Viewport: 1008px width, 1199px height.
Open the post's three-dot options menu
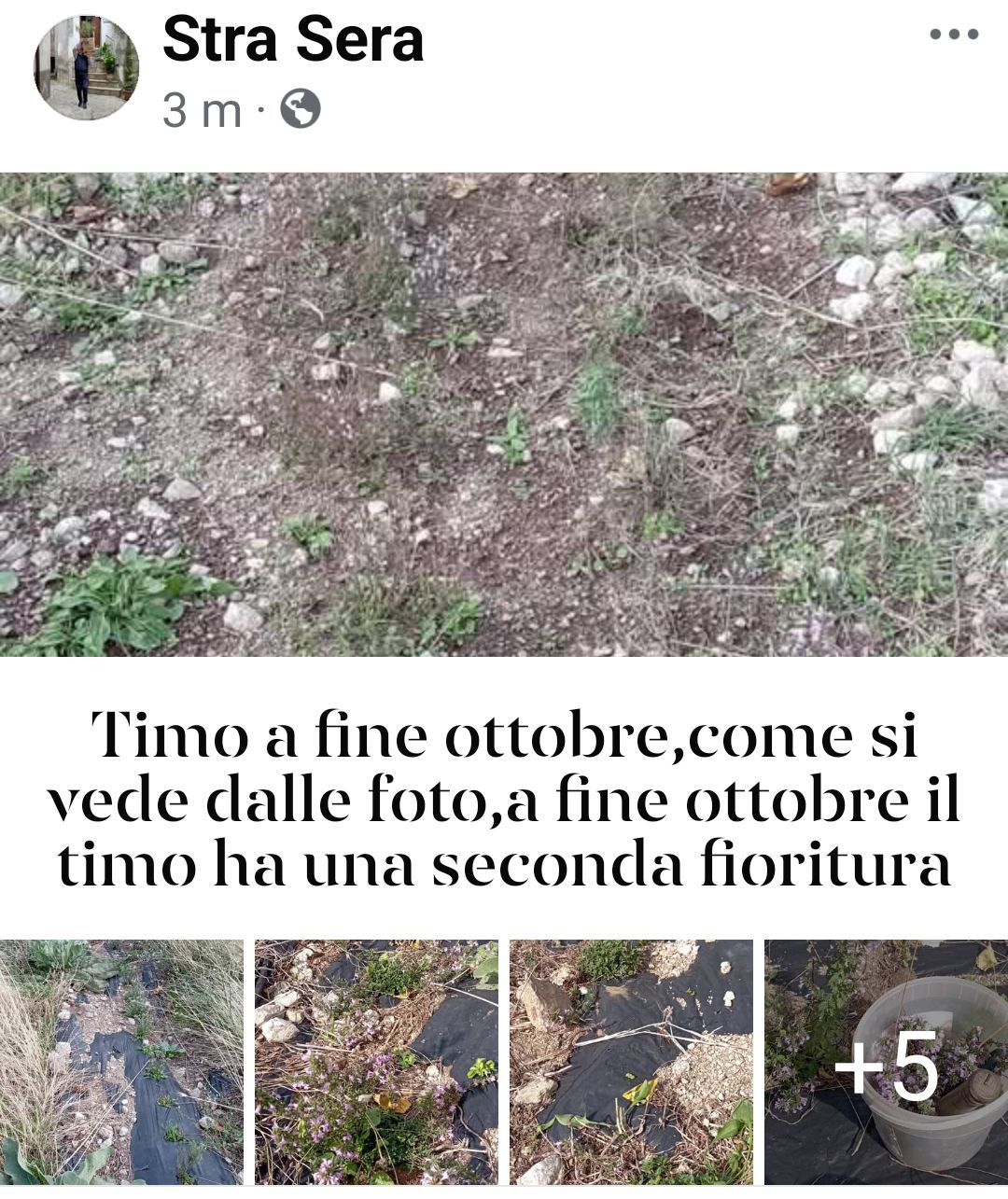(954, 35)
